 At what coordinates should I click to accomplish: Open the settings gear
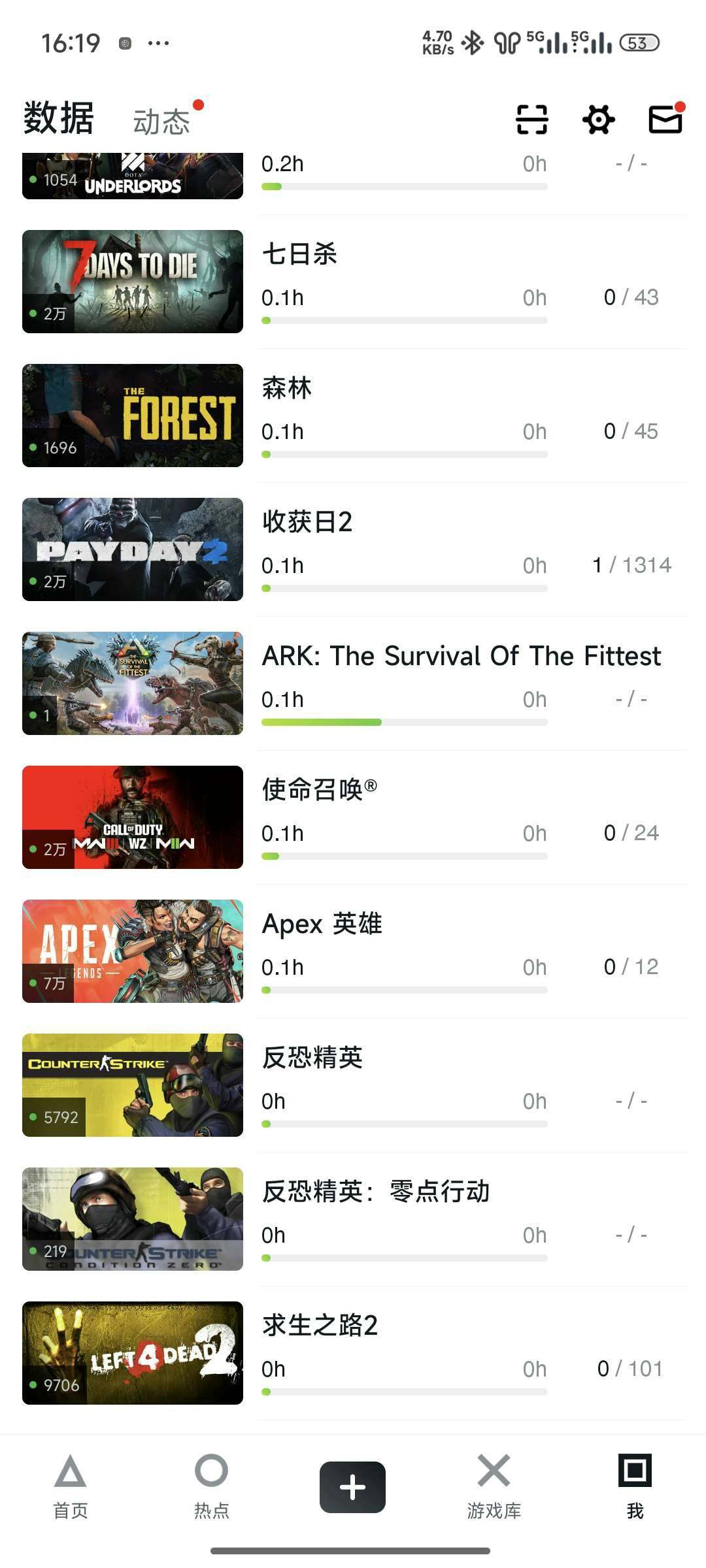point(598,120)
